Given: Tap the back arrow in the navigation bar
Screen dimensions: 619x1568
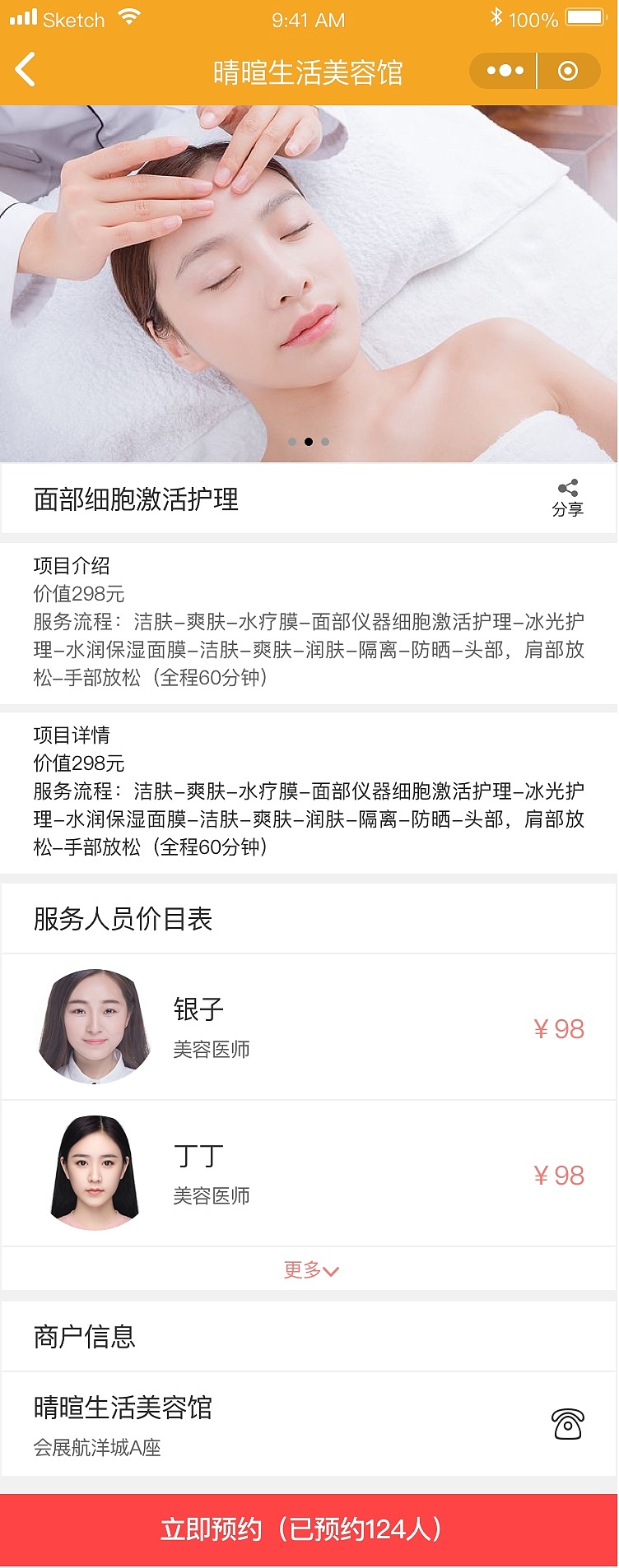Looking at the screenshot, I should coord(25,69).
